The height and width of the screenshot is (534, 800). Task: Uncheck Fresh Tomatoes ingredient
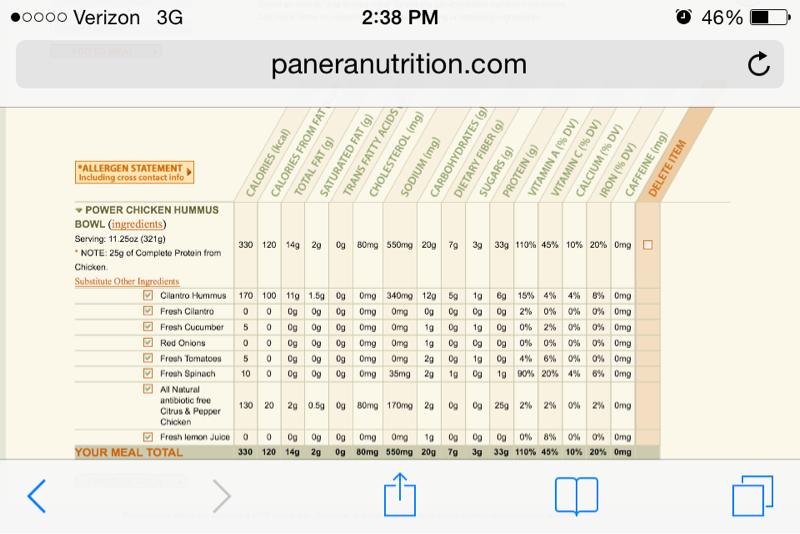coord(148,358)
